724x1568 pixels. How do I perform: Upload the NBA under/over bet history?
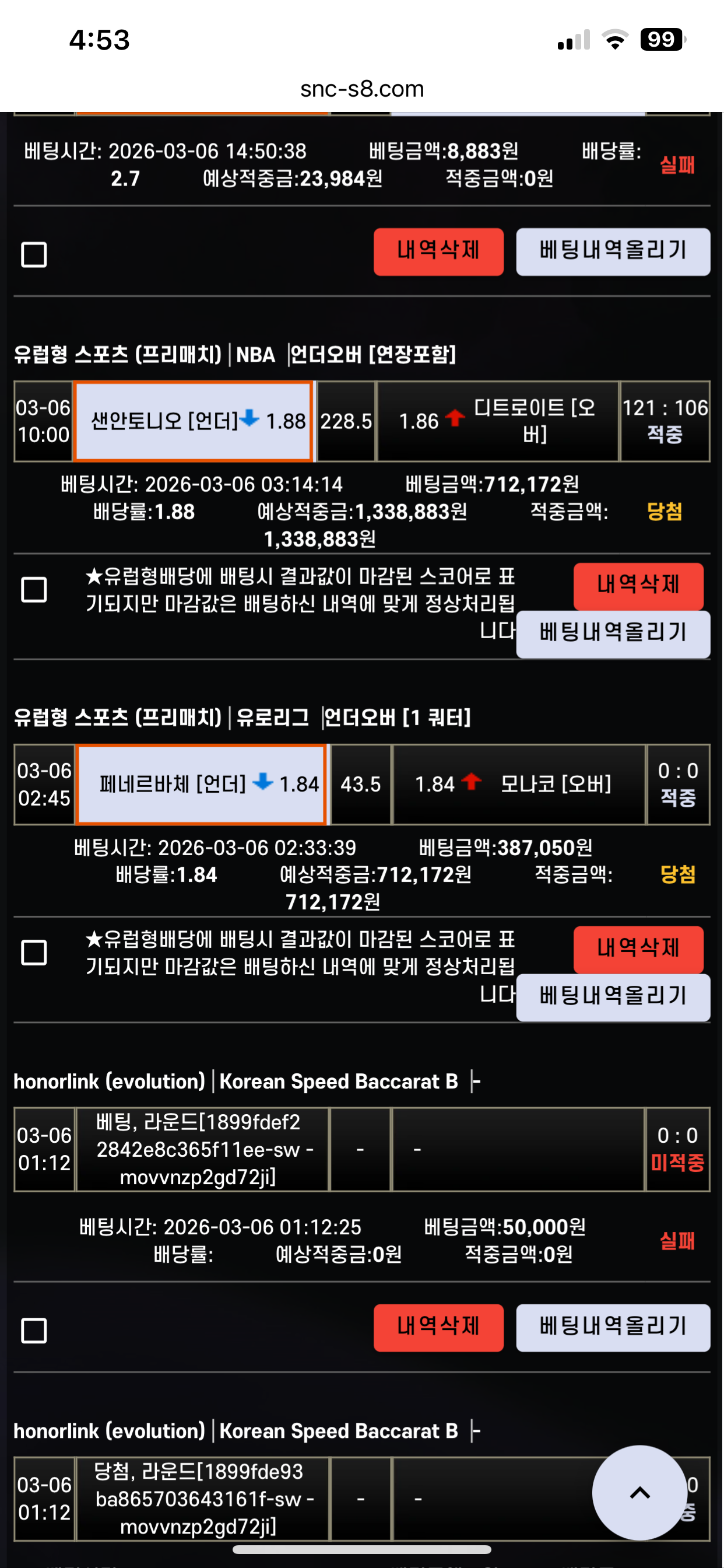(613, 633)
